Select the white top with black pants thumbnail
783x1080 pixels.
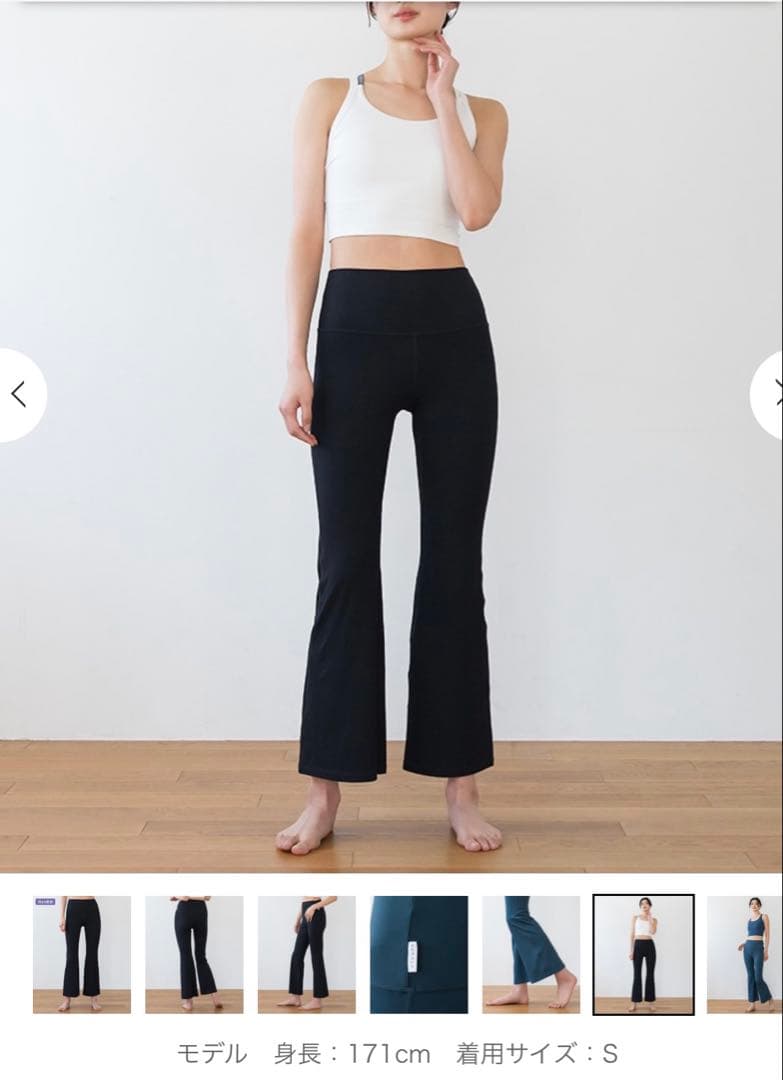click(x=643, y=954)
